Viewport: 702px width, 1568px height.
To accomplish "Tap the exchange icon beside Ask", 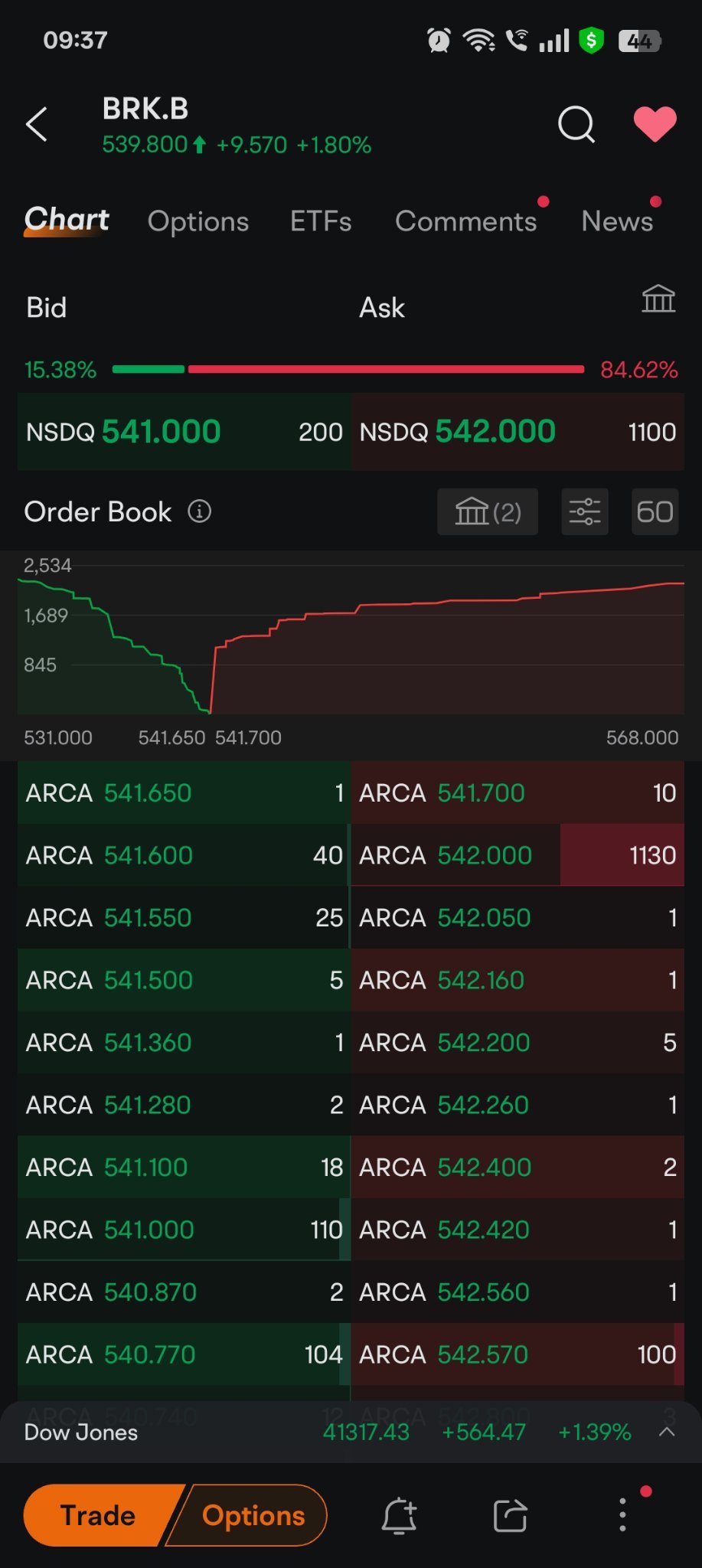I will tap(658, 299).
